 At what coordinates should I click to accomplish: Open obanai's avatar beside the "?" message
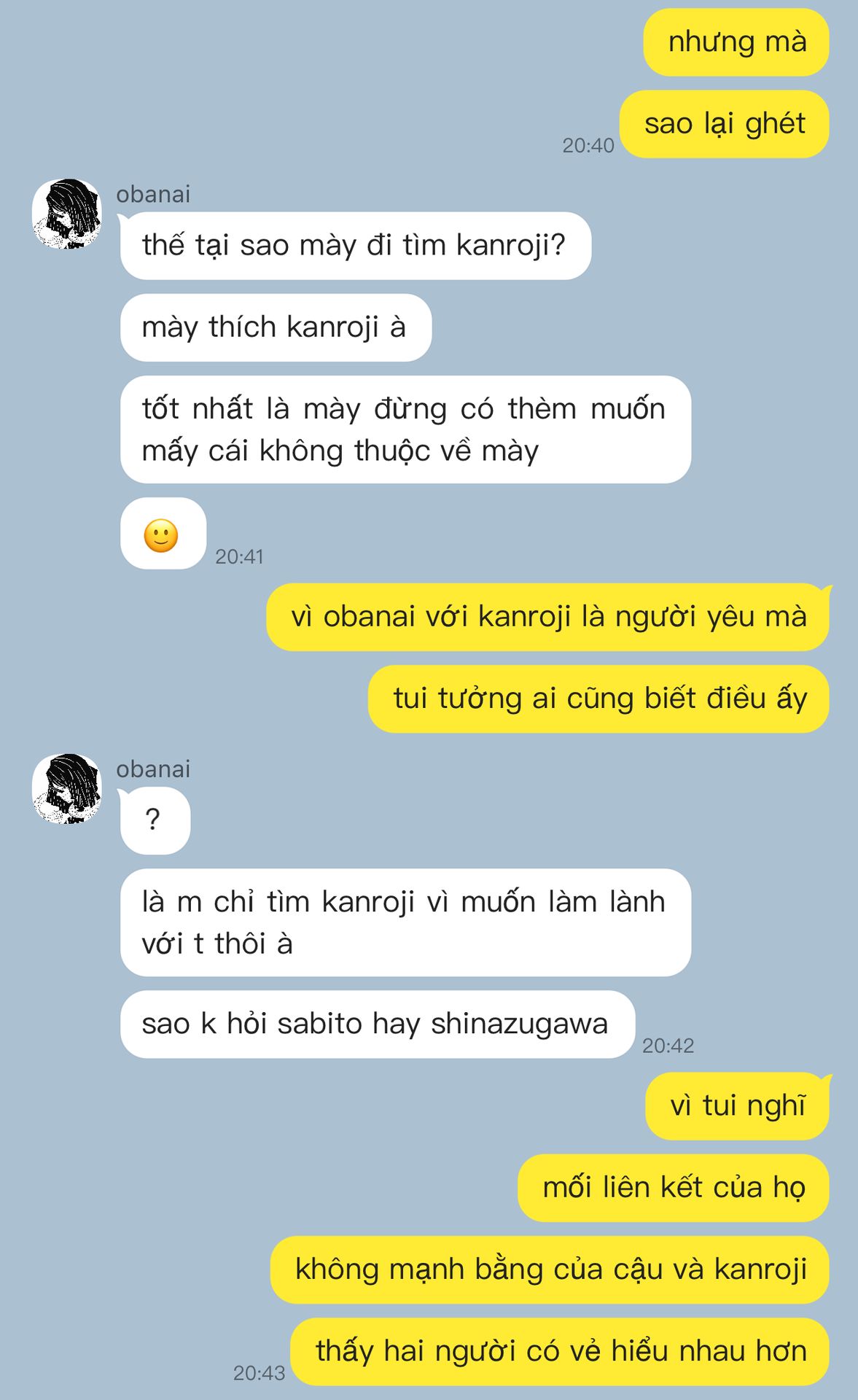point(67,788)
